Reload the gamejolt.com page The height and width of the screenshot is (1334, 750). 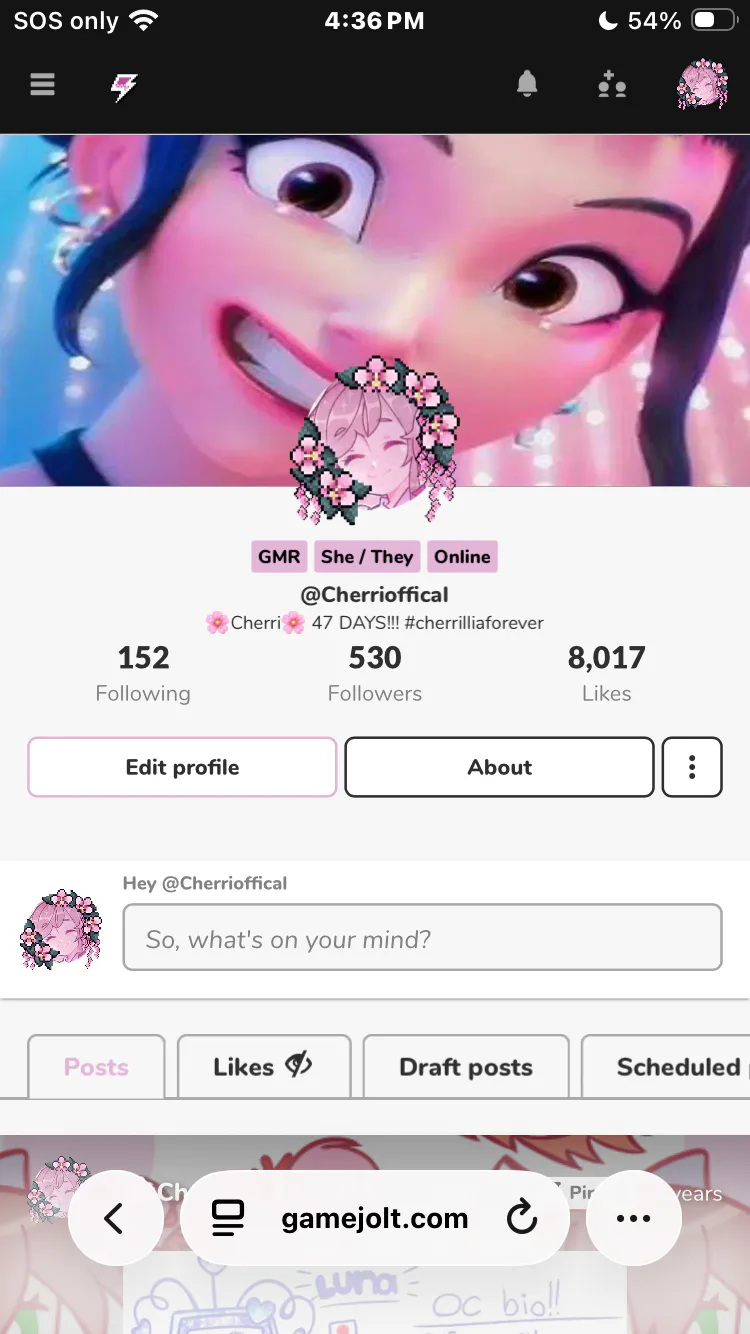click(x=522, y=1218)
